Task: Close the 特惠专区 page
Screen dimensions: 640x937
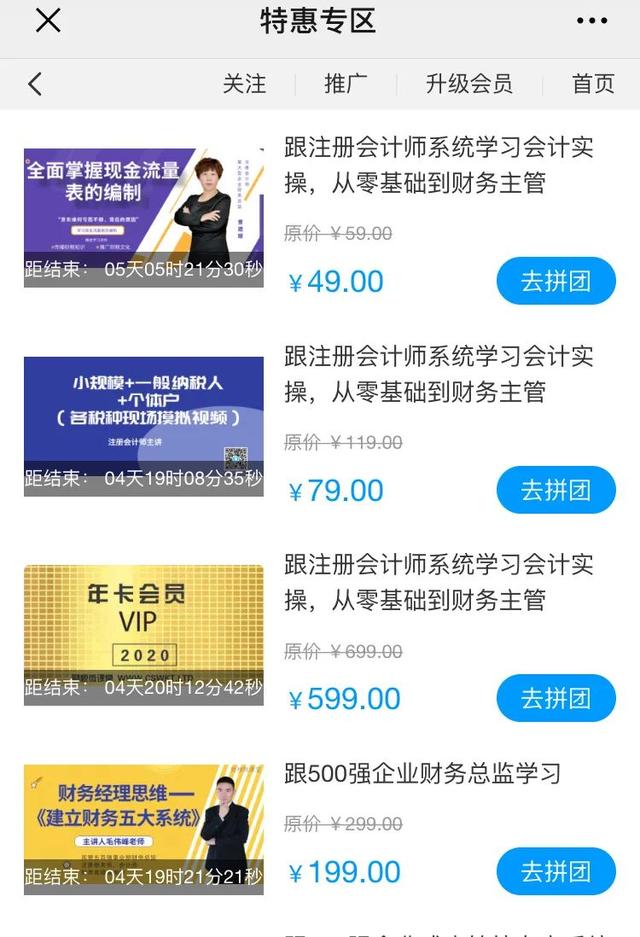Action: pos(47,20)
